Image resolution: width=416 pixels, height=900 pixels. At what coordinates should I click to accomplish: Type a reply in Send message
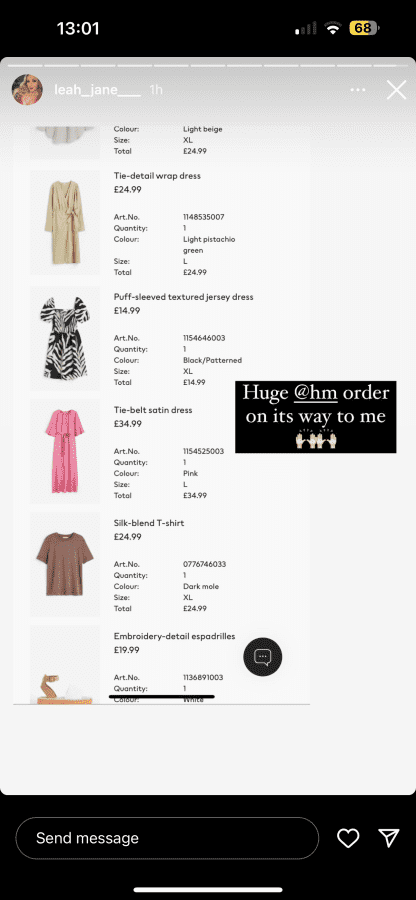pyautogui.click(x=167, y=838)
